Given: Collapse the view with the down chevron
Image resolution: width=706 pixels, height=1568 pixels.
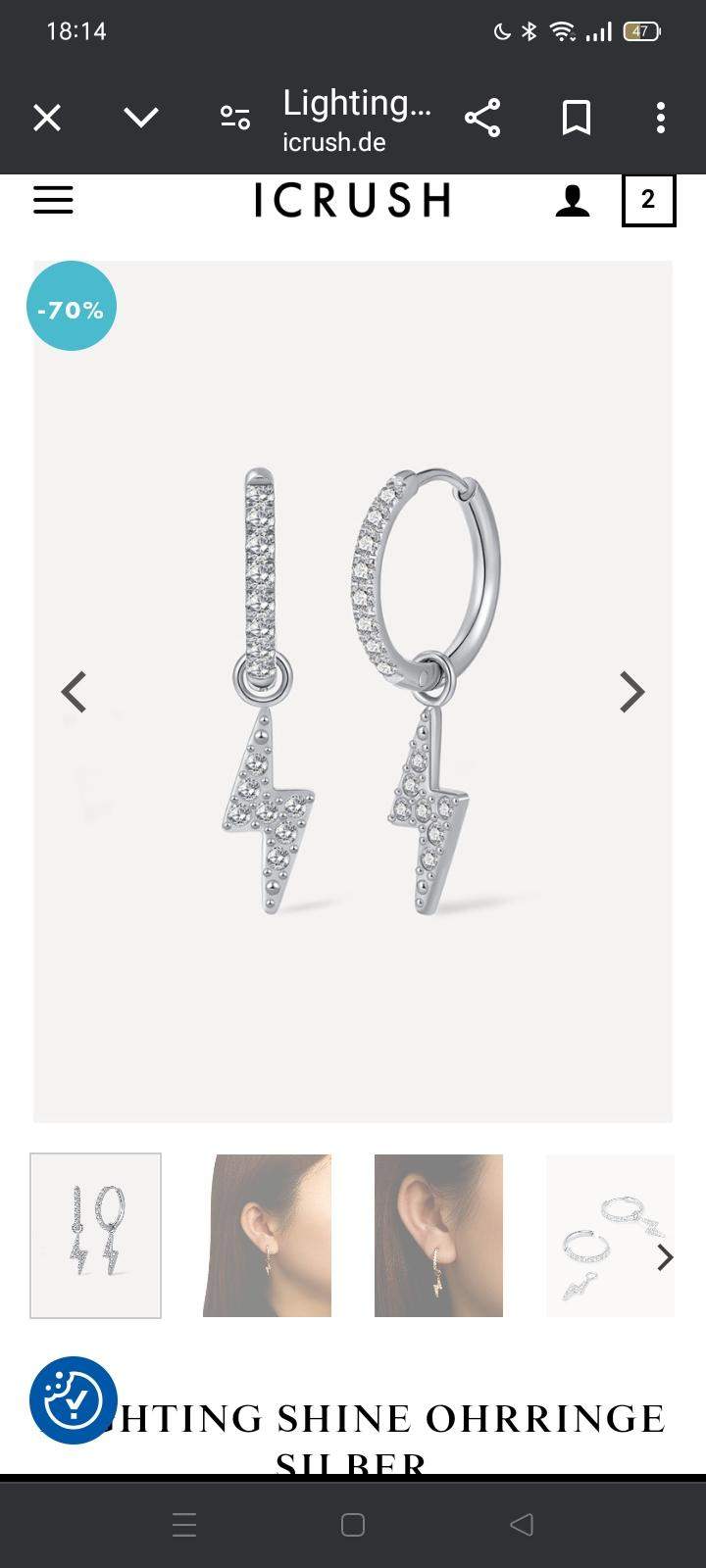Looking at the screenshot, I should 140,117.
